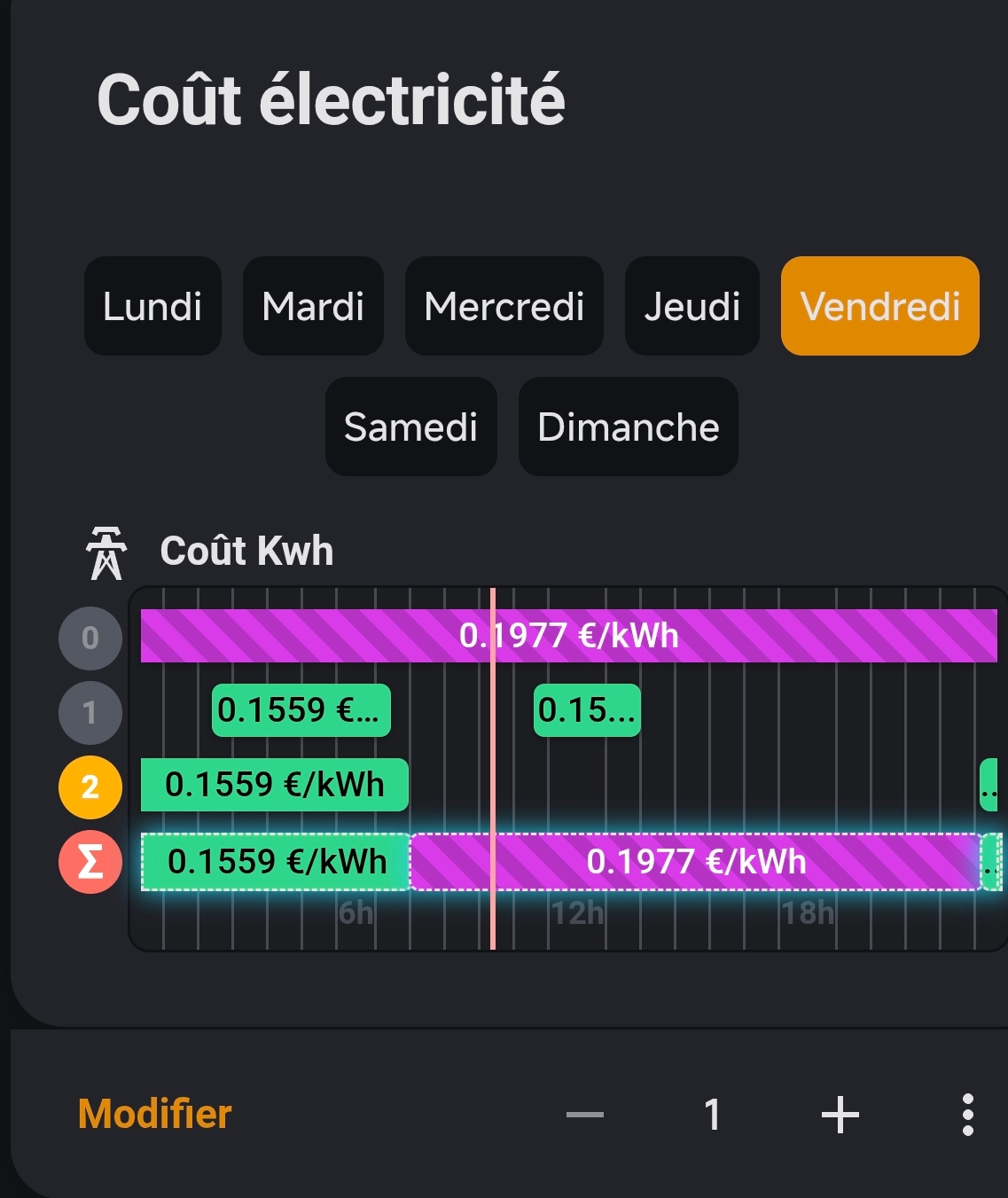Tap the 0.1559 €/kWh block in layer 2
The image size is (1008, 1198).
coord(274,785)
